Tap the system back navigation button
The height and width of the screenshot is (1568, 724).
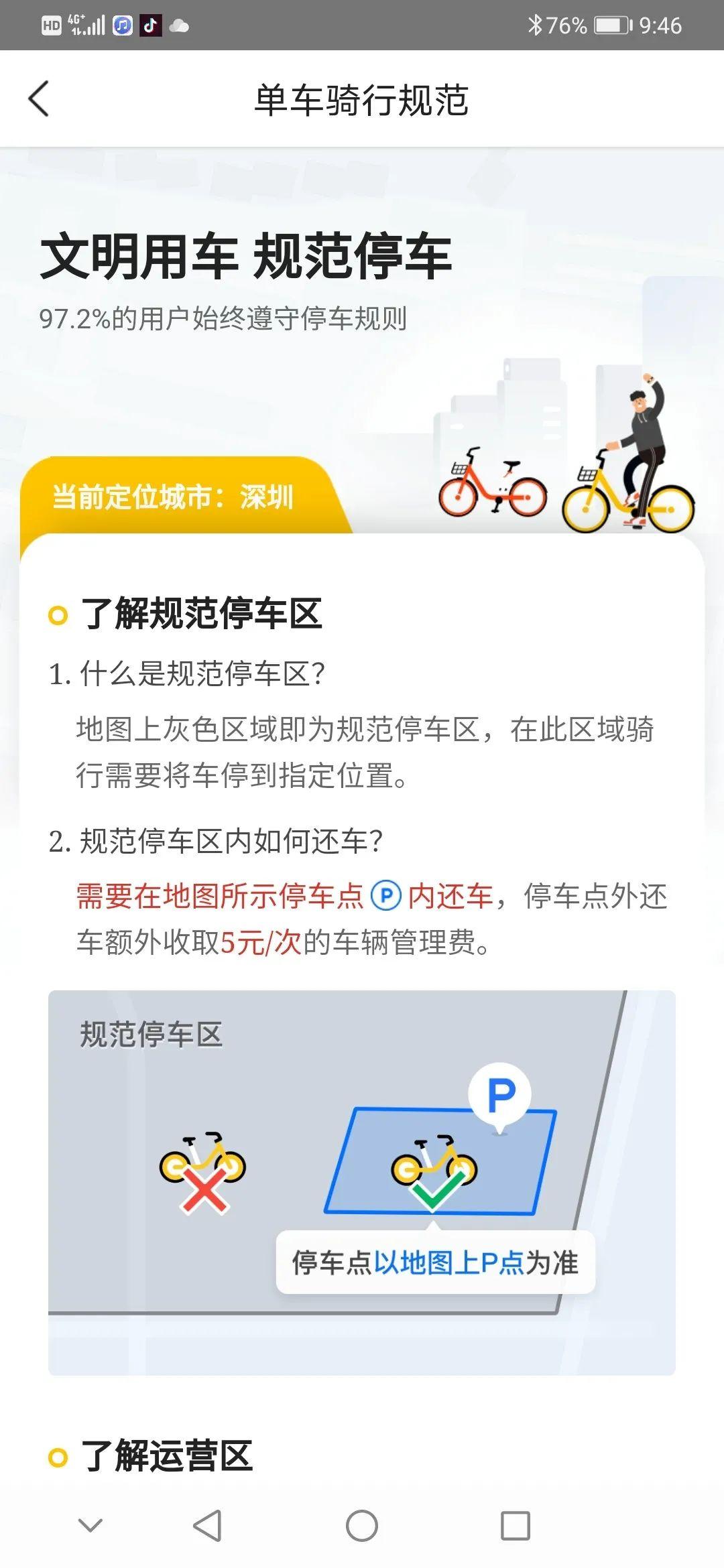207,1526
